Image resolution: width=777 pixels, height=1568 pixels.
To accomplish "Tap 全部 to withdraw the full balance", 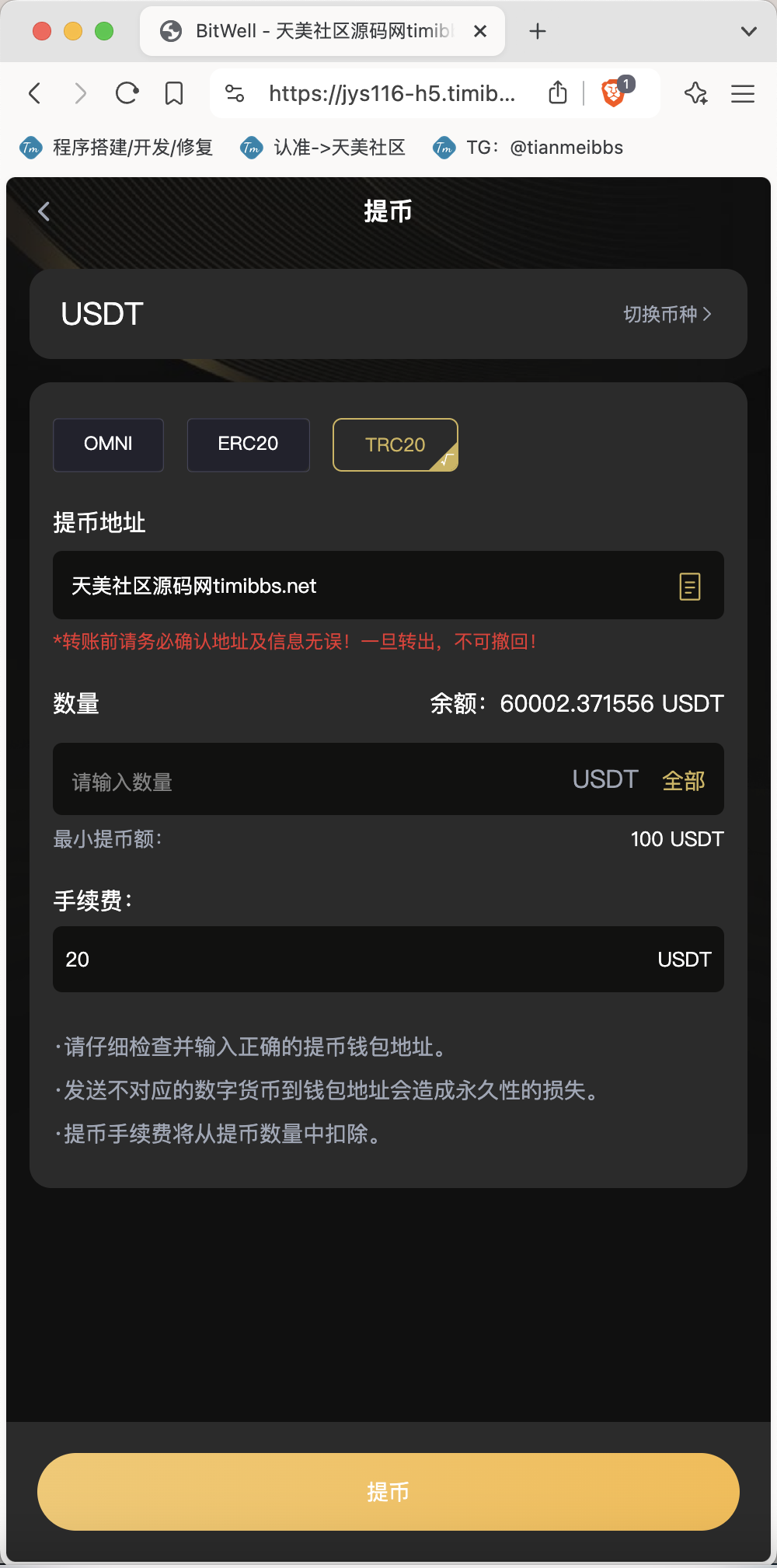I will (x=684, y=780).
